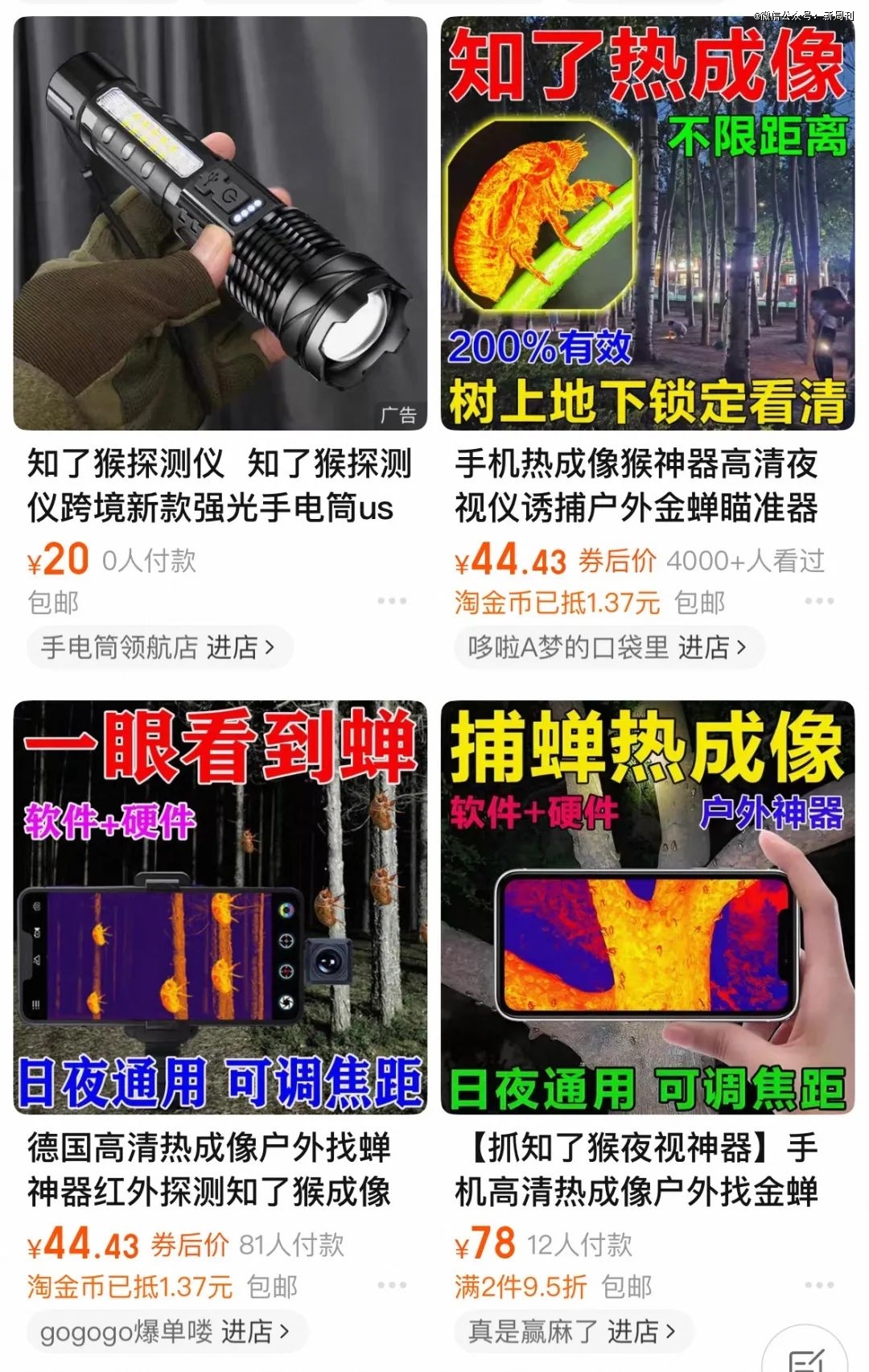869x1372 pixels.
Task: Open the 知了热成像 product image
Action: [648, 223]
